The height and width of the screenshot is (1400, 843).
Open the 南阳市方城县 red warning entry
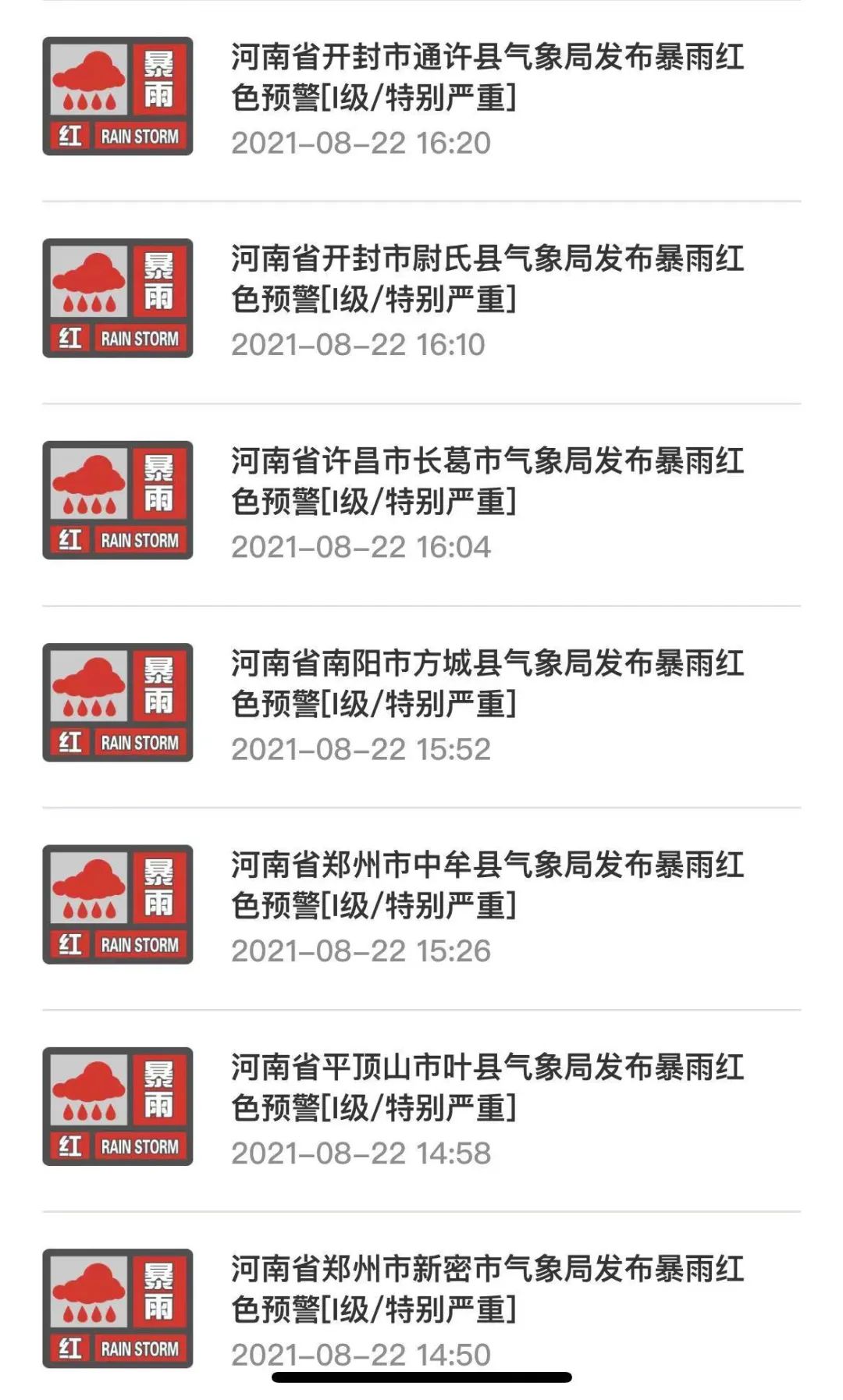487,684
